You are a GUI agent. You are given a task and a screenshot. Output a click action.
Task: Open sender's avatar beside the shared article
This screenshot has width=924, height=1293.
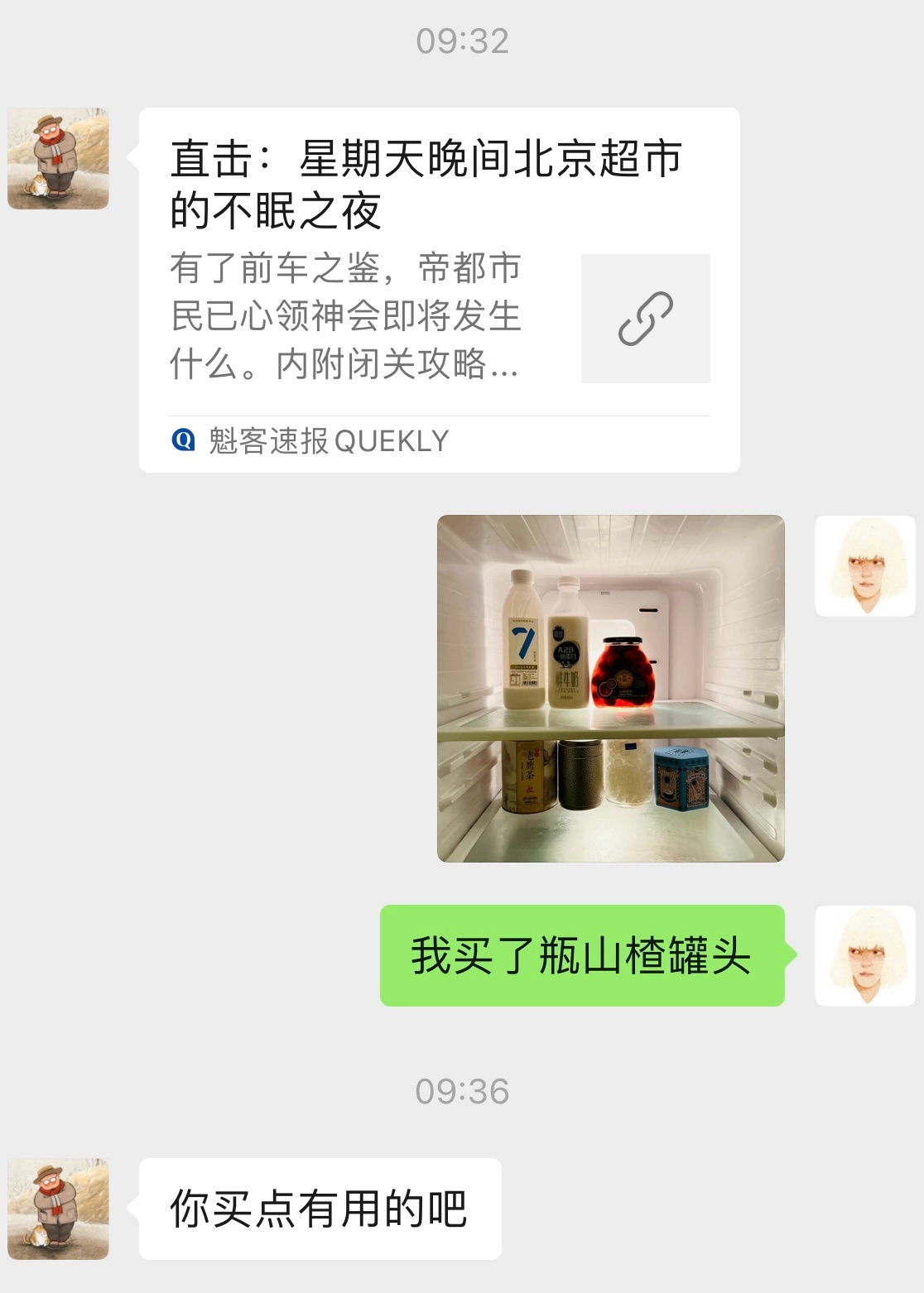click(x=58, y=158)
